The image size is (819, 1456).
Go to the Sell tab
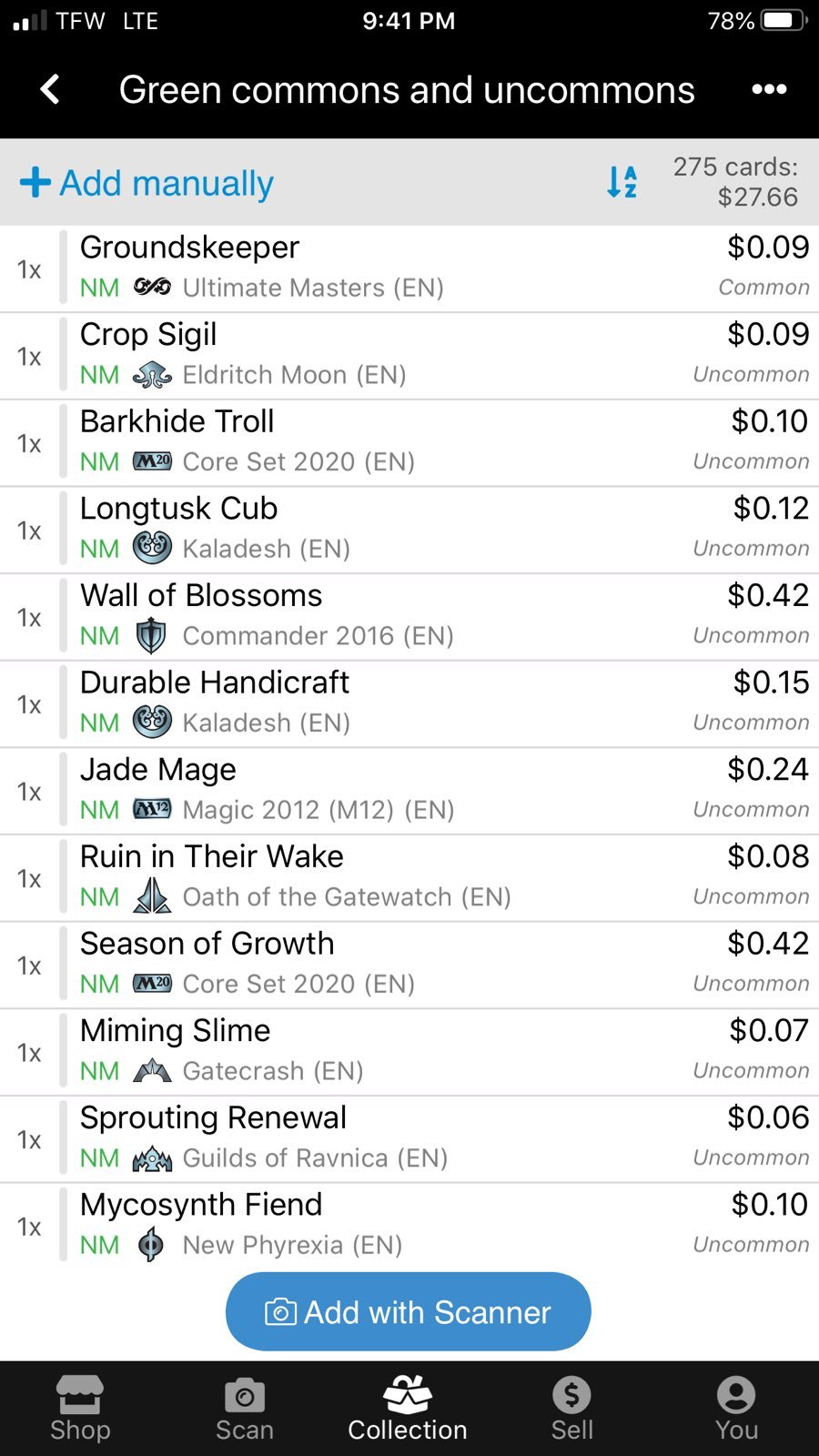tap(571, 1409)
